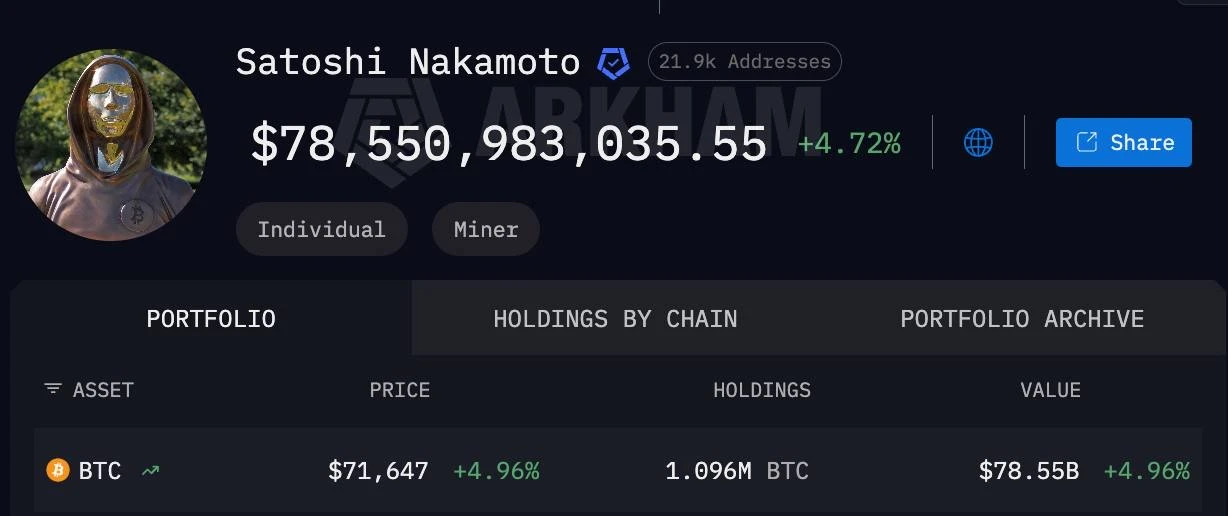Open the Portfolio Archive tab
Viewport: 1228px width, 516px height.
(1021, 319)
